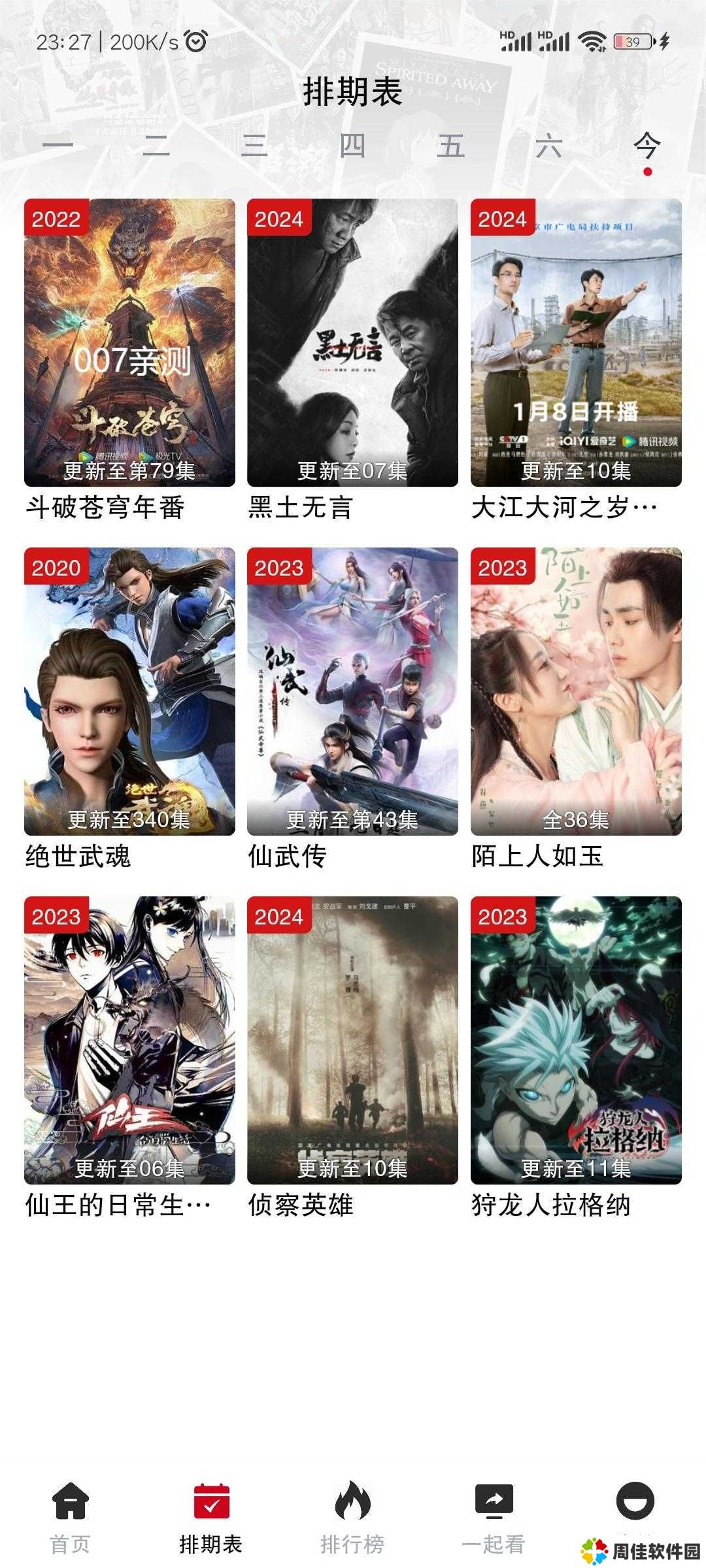Select the 今 (today) tab
This screenshot has height=1568, width=706.
(x=647, y=146)
